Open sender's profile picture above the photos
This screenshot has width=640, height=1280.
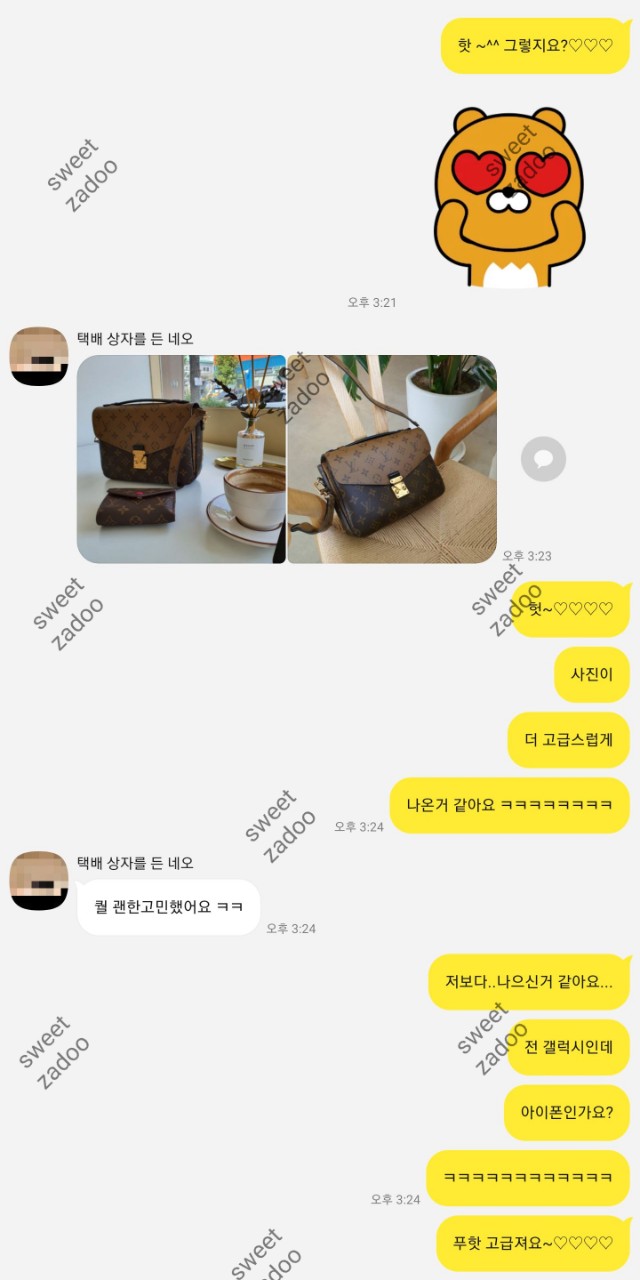tap(39, 356)
